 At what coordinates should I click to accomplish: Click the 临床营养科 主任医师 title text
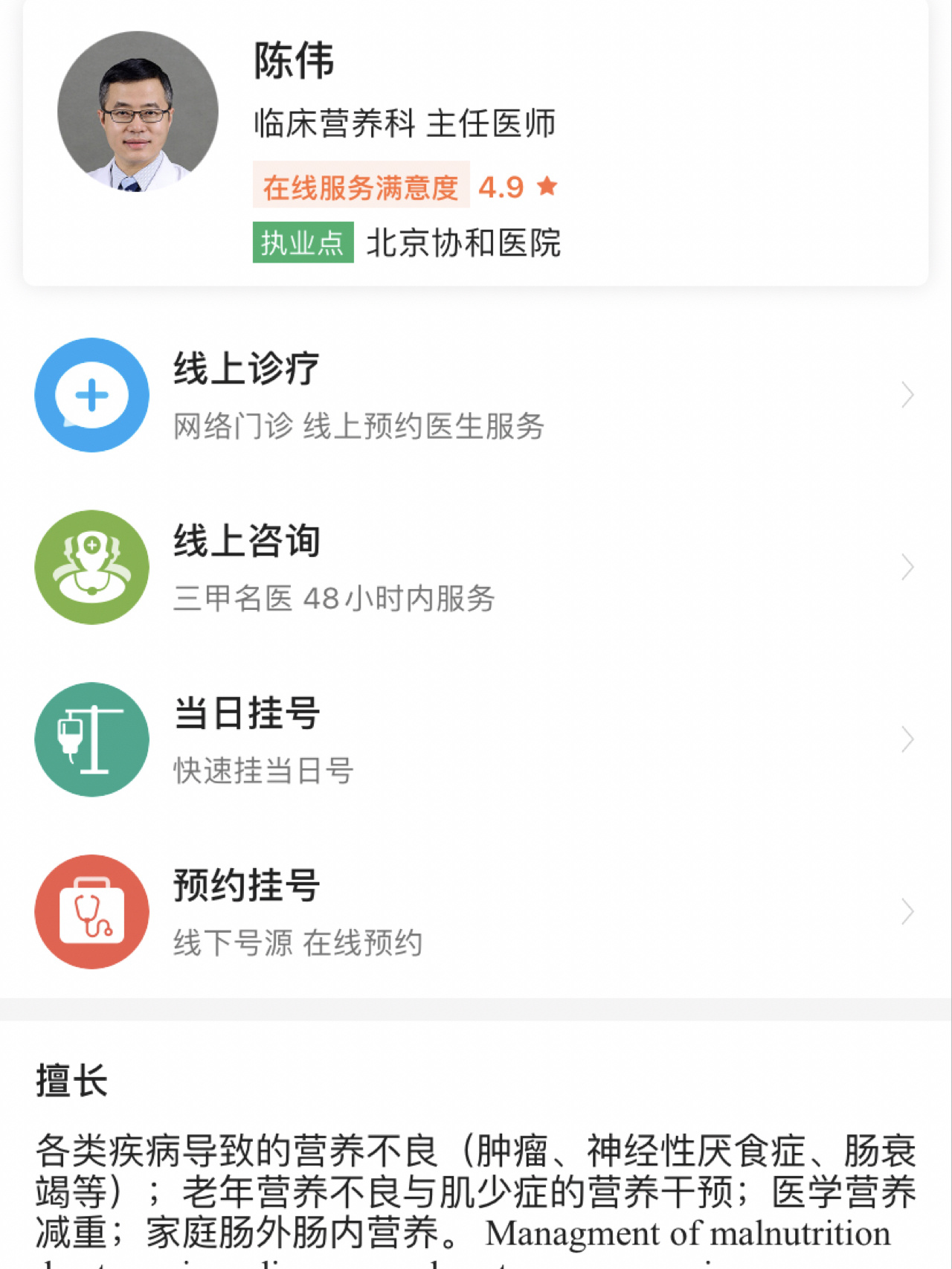click(404, 125)
